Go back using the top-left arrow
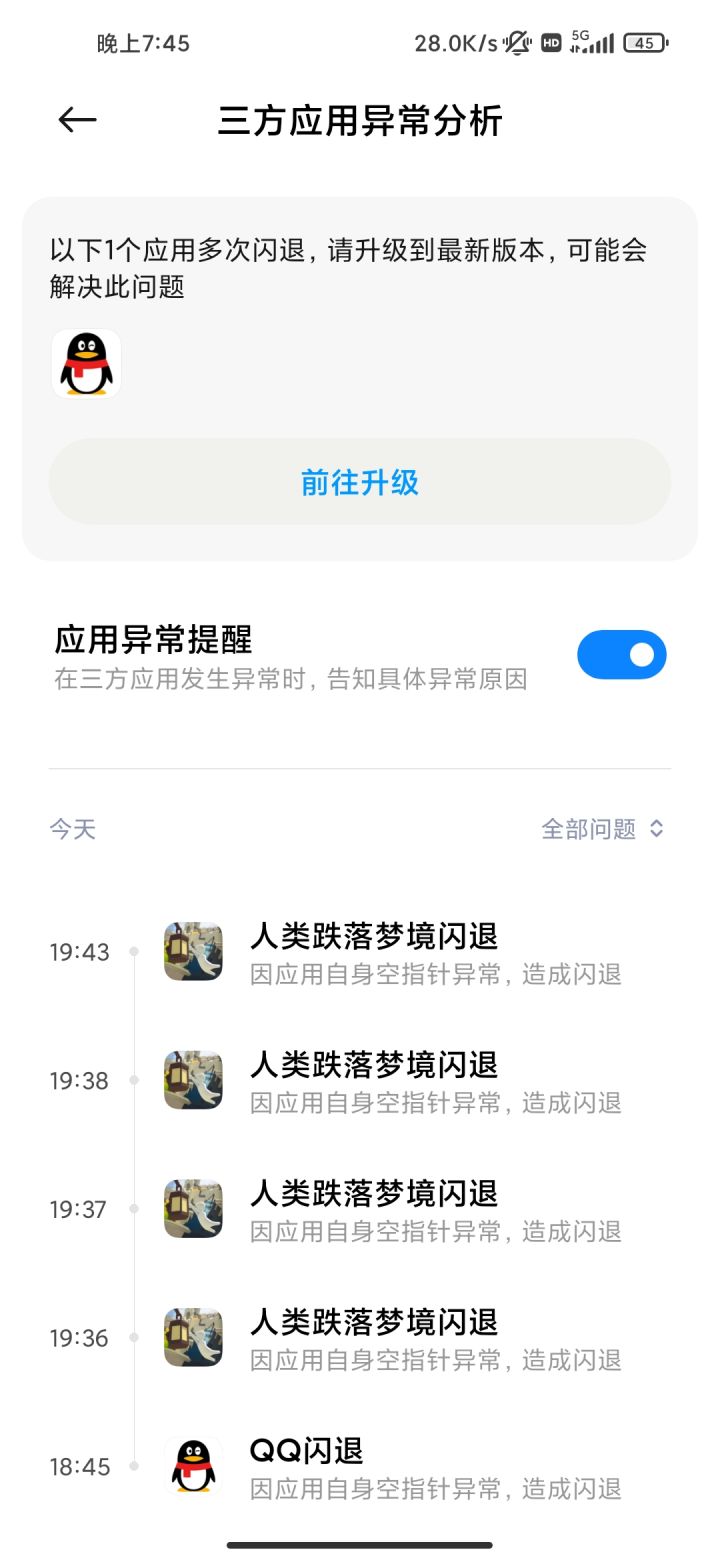The width and height of the screenshot is (720, 1560). [77, 121]
